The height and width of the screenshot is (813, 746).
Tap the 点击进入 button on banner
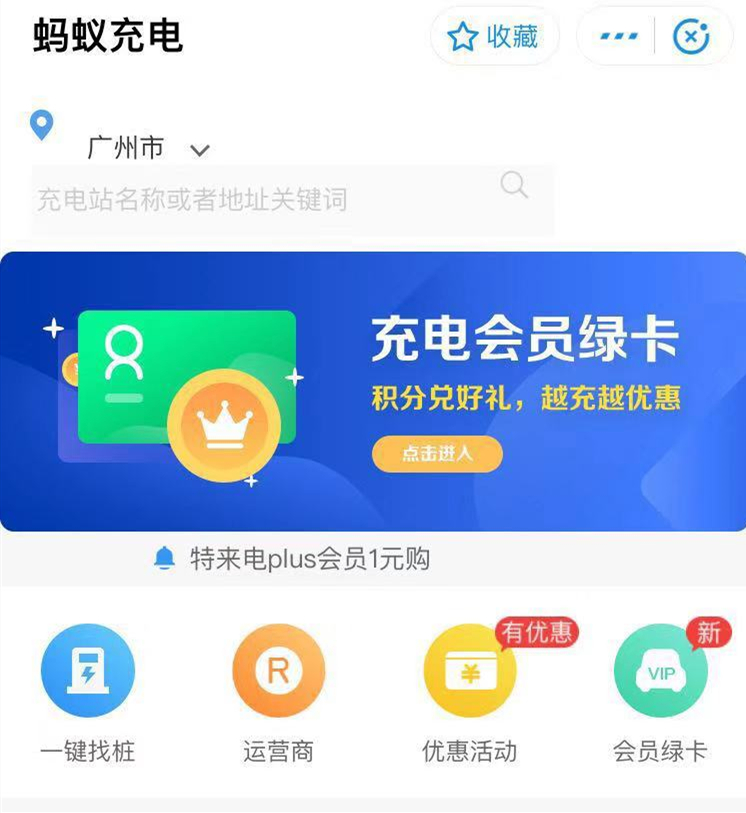coord(437,454)
